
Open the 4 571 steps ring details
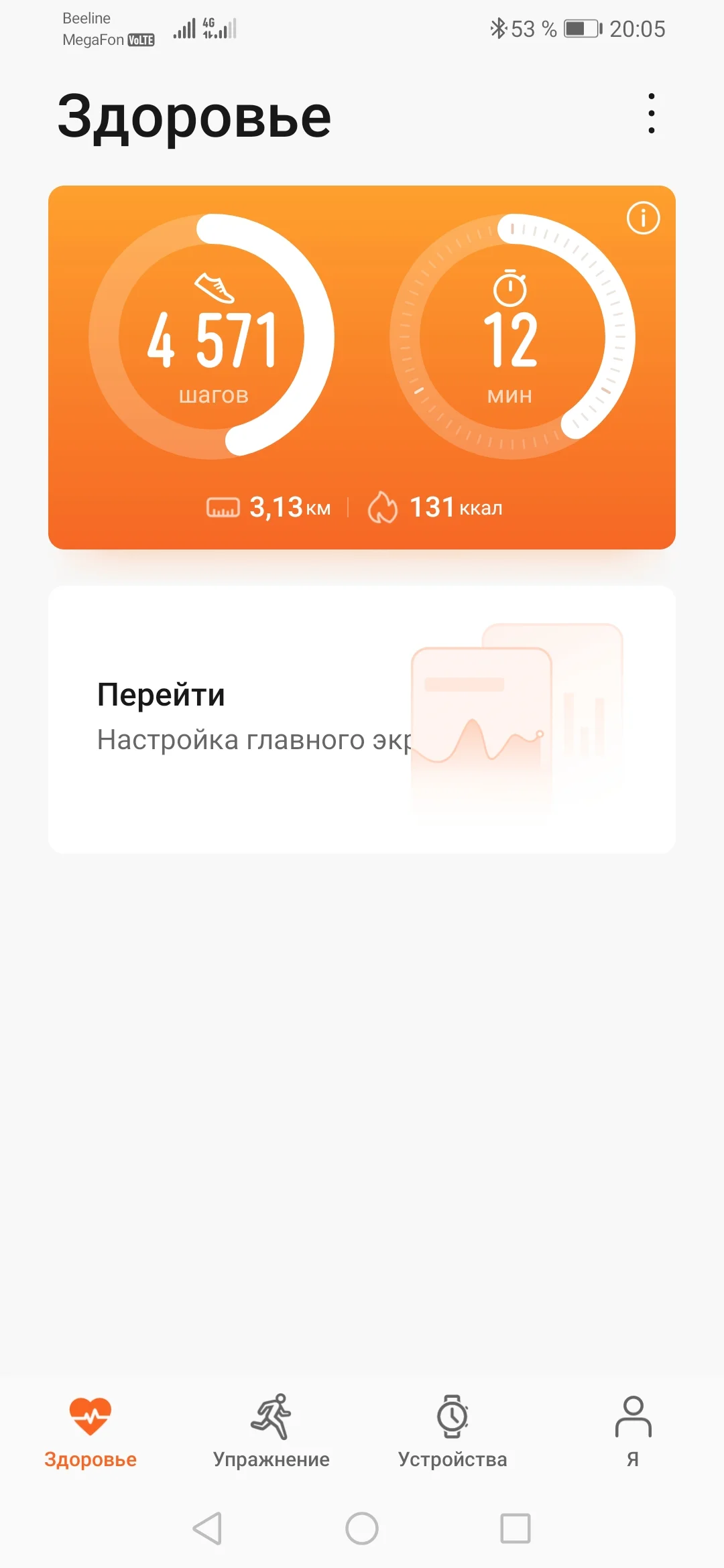(212, 337)
